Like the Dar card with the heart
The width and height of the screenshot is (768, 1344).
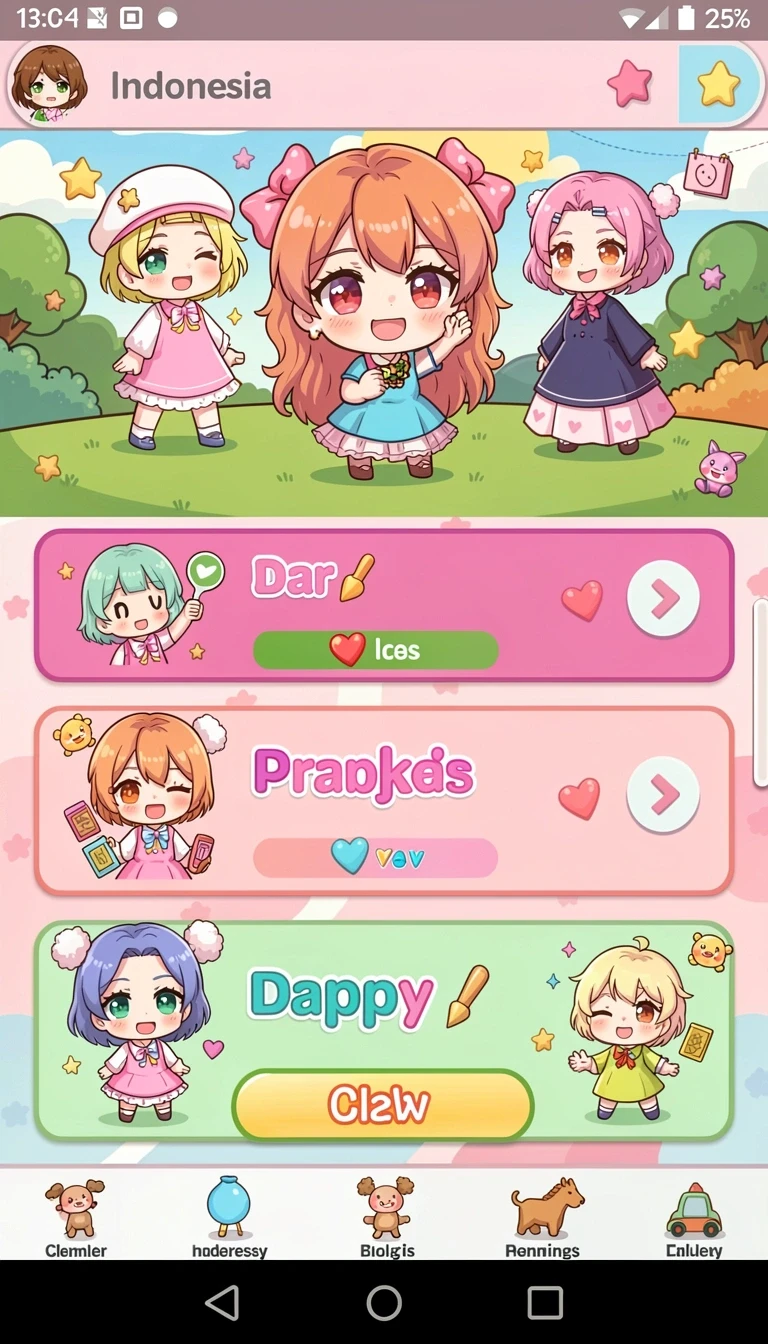(x=582, y=601)
